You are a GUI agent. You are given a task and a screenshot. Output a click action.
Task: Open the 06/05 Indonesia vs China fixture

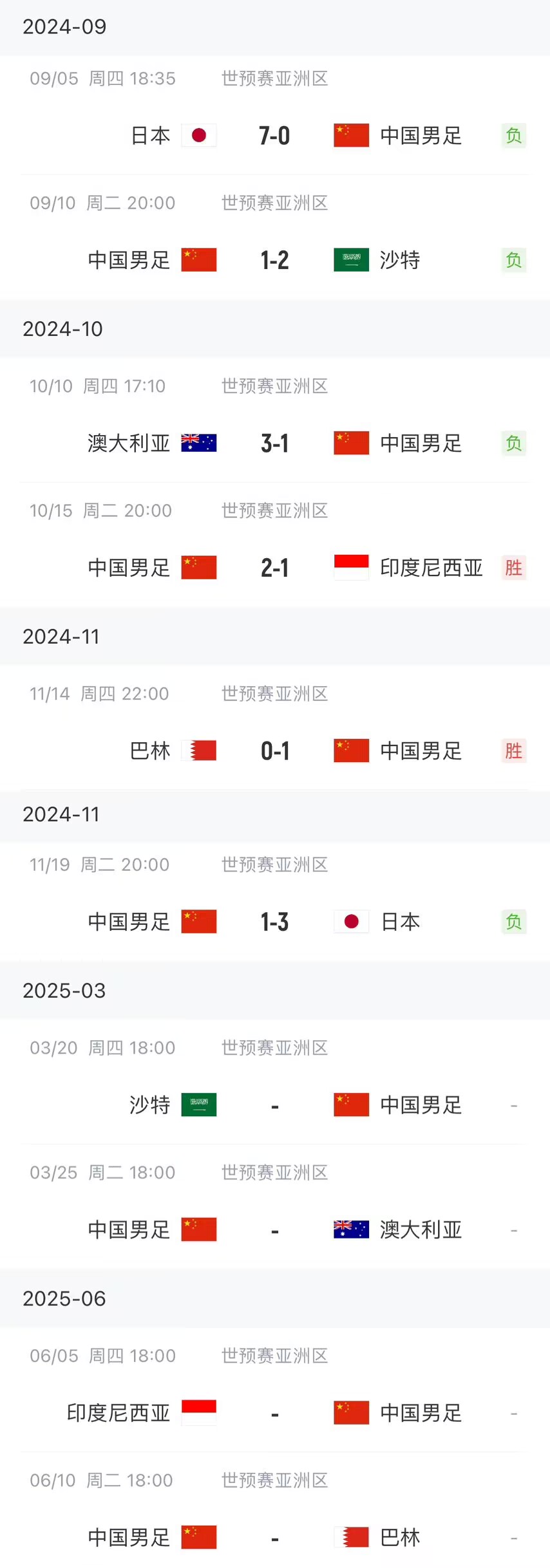coord(274,1413)
